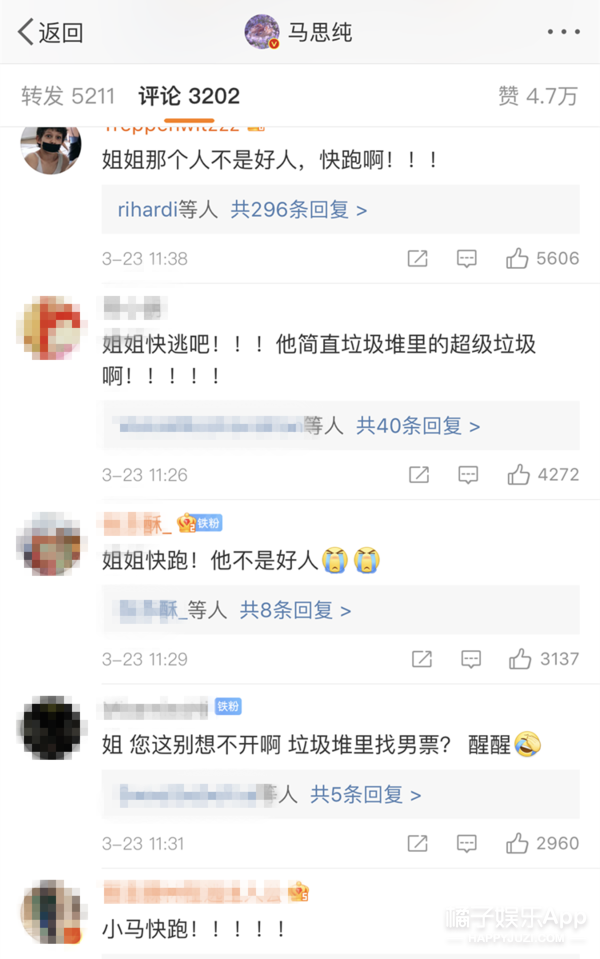View 共5条回复 replies

(365, 795)
